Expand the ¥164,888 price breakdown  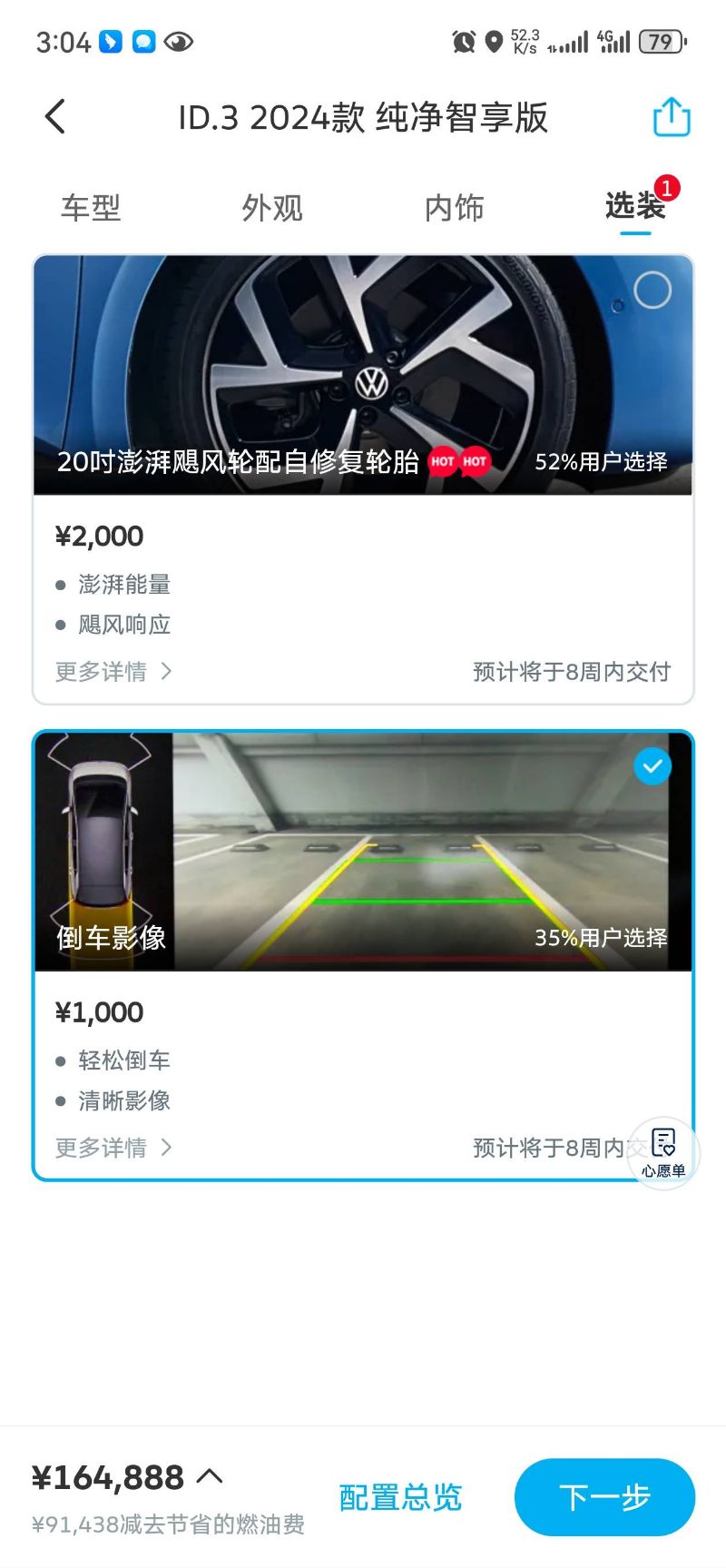127,1477
